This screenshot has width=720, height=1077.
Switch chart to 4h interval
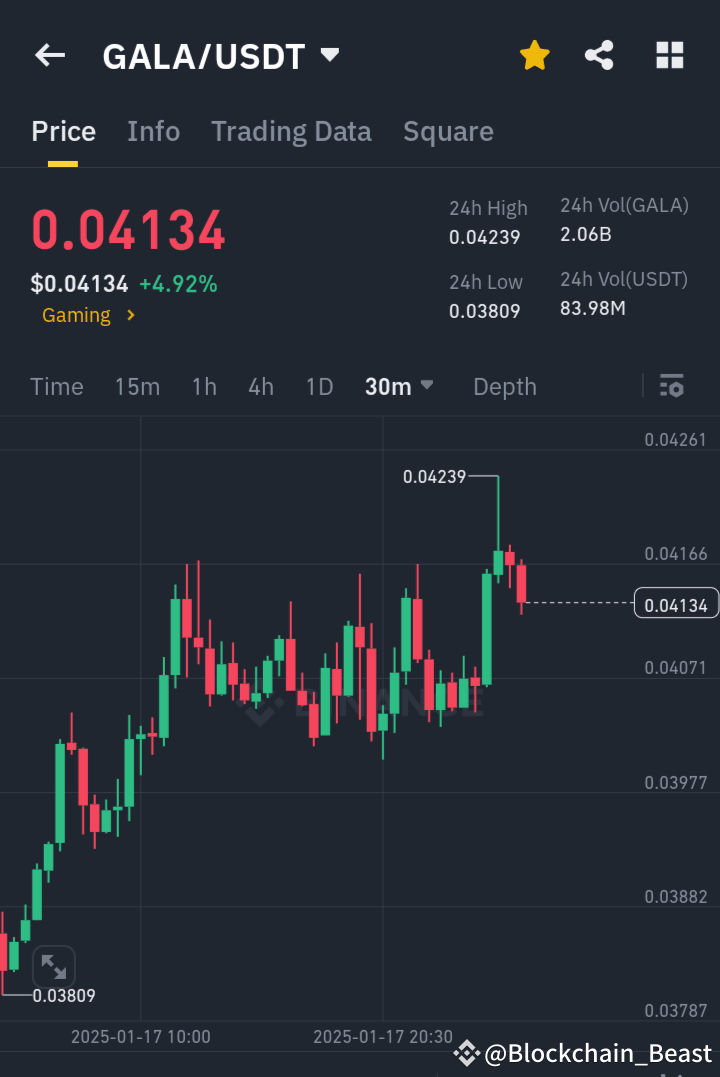[x=260, y=386]
